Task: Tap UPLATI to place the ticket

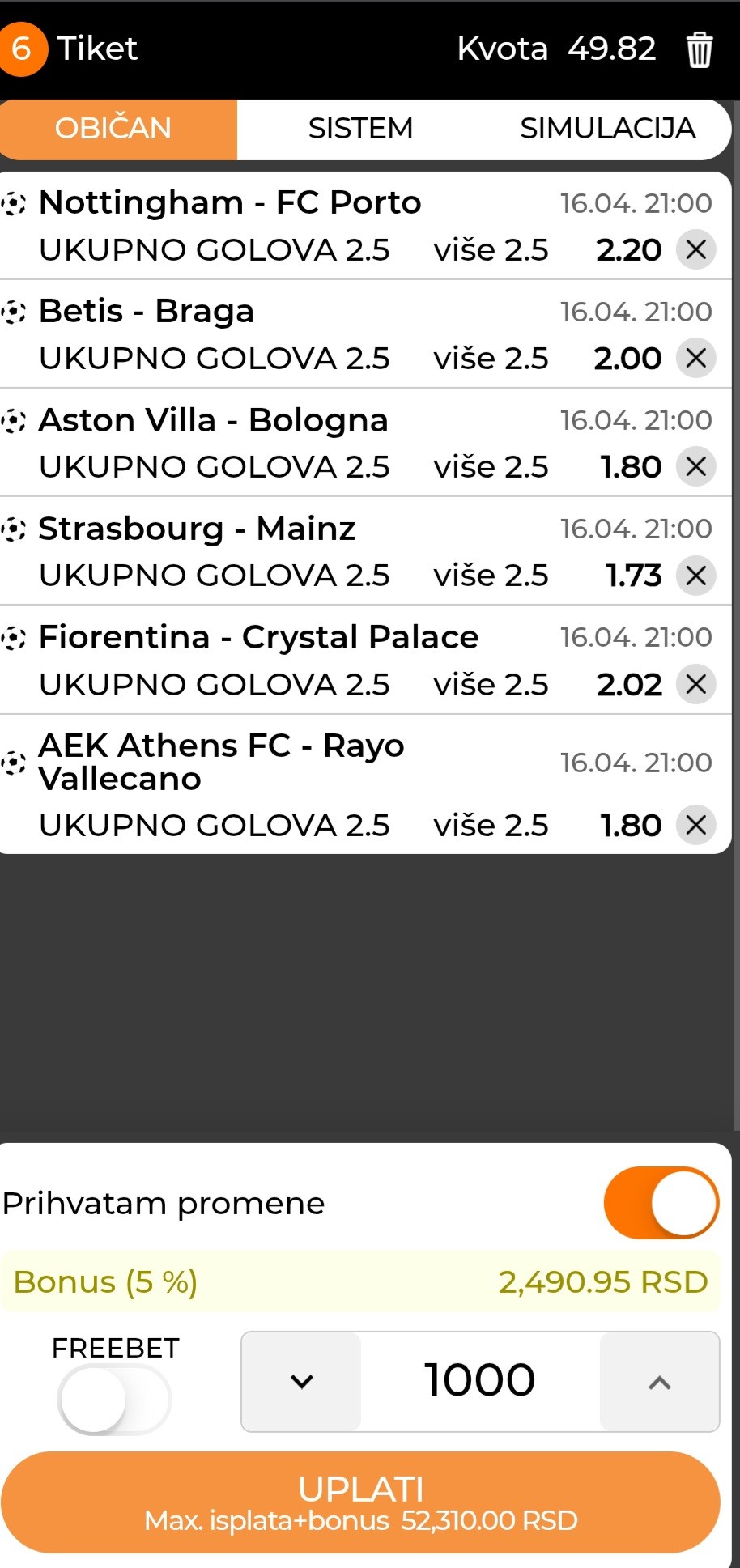Action: pos(360,1502)
